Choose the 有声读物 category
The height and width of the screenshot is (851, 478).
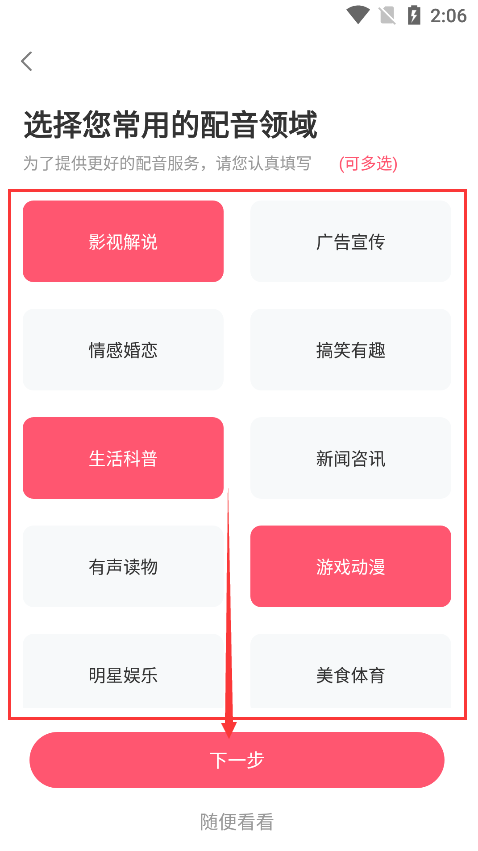click(x=123, y=566)
